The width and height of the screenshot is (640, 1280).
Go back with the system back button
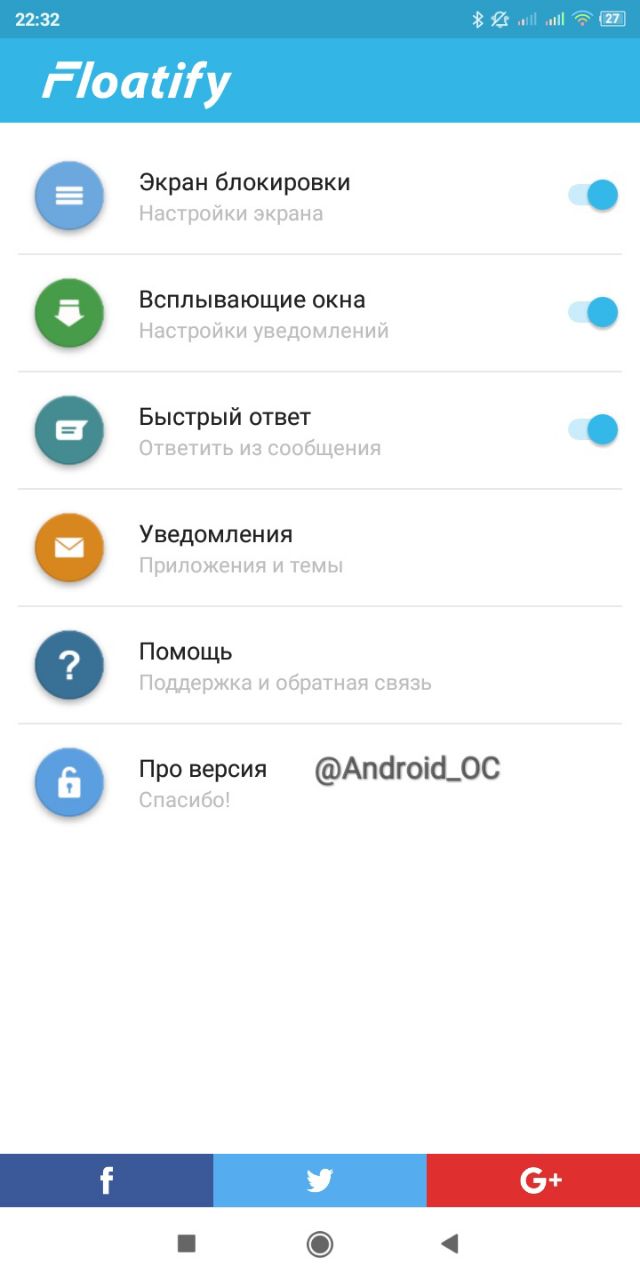pyautogui.click(x=450, y=1243)
